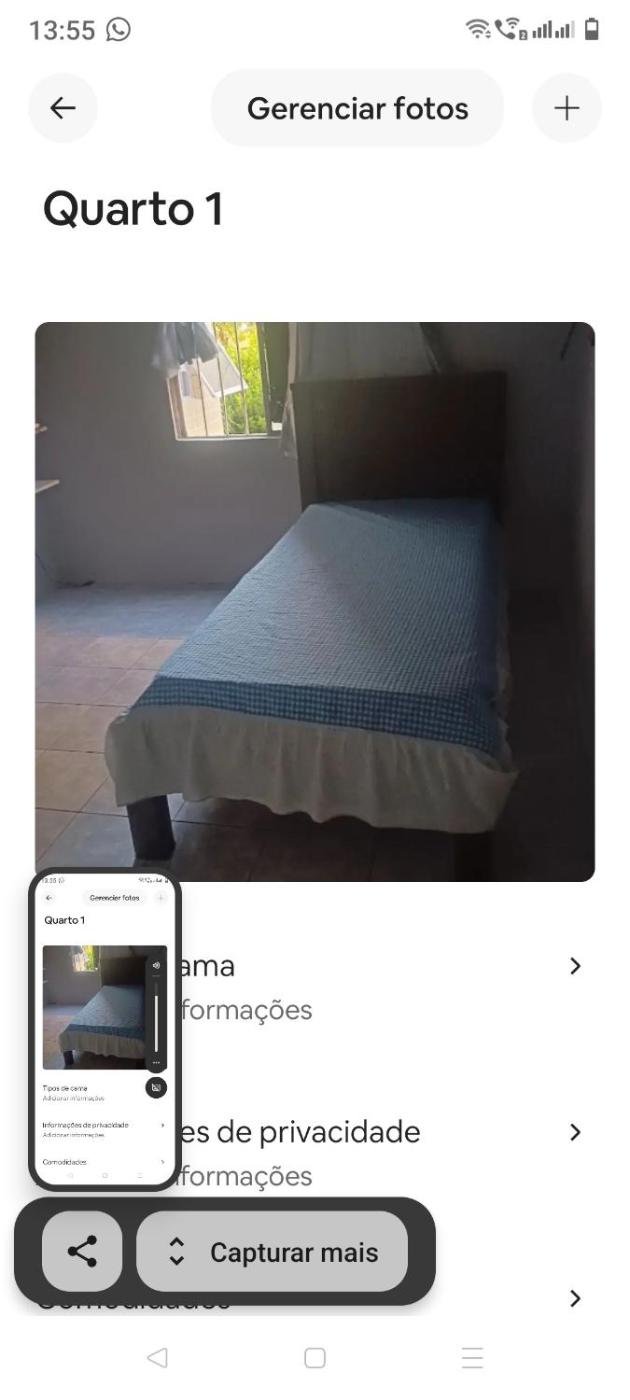Screen dimensions: 630x1400
Task: Add a photo with the plus icon
Action: tap(566, 108)
